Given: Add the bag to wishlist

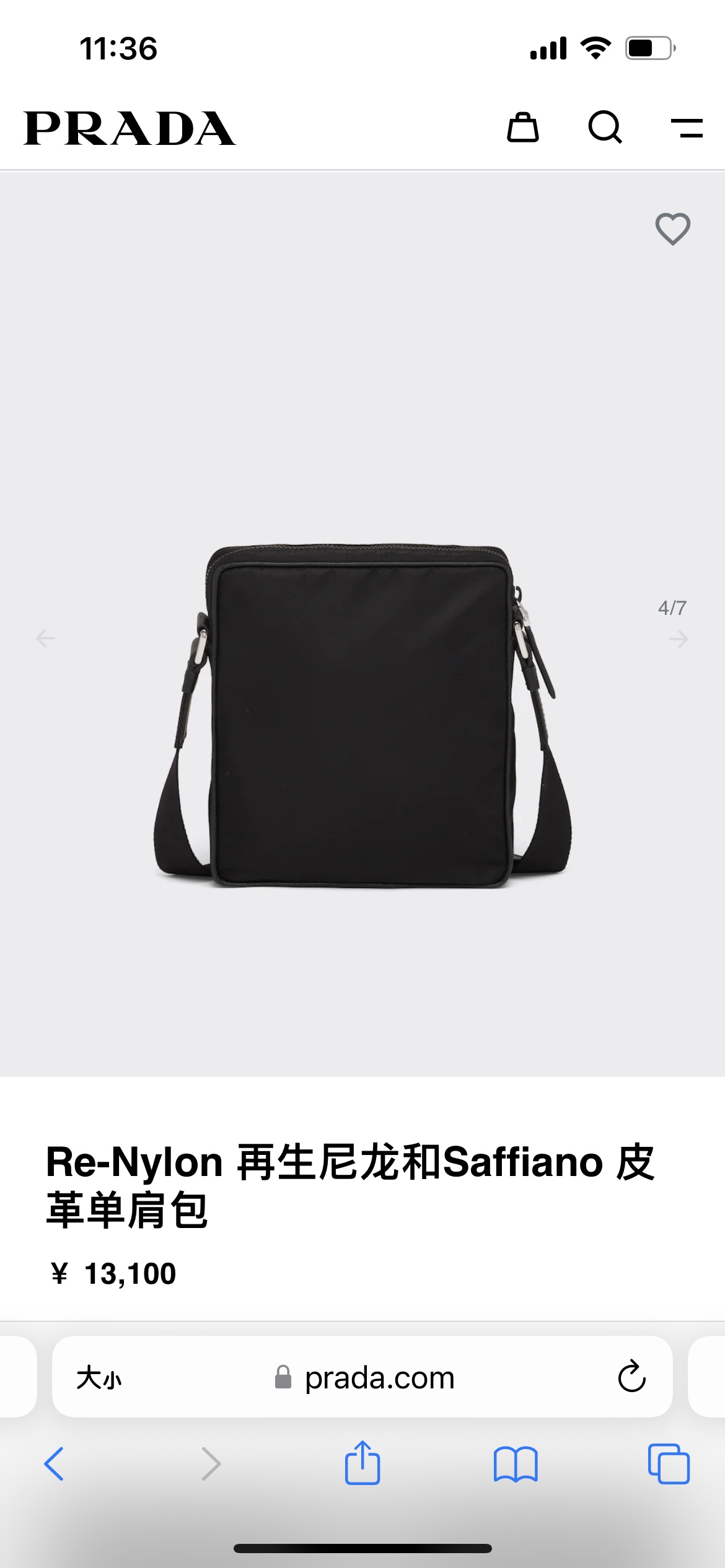Looking at the screenshot, I should (673, 229).
